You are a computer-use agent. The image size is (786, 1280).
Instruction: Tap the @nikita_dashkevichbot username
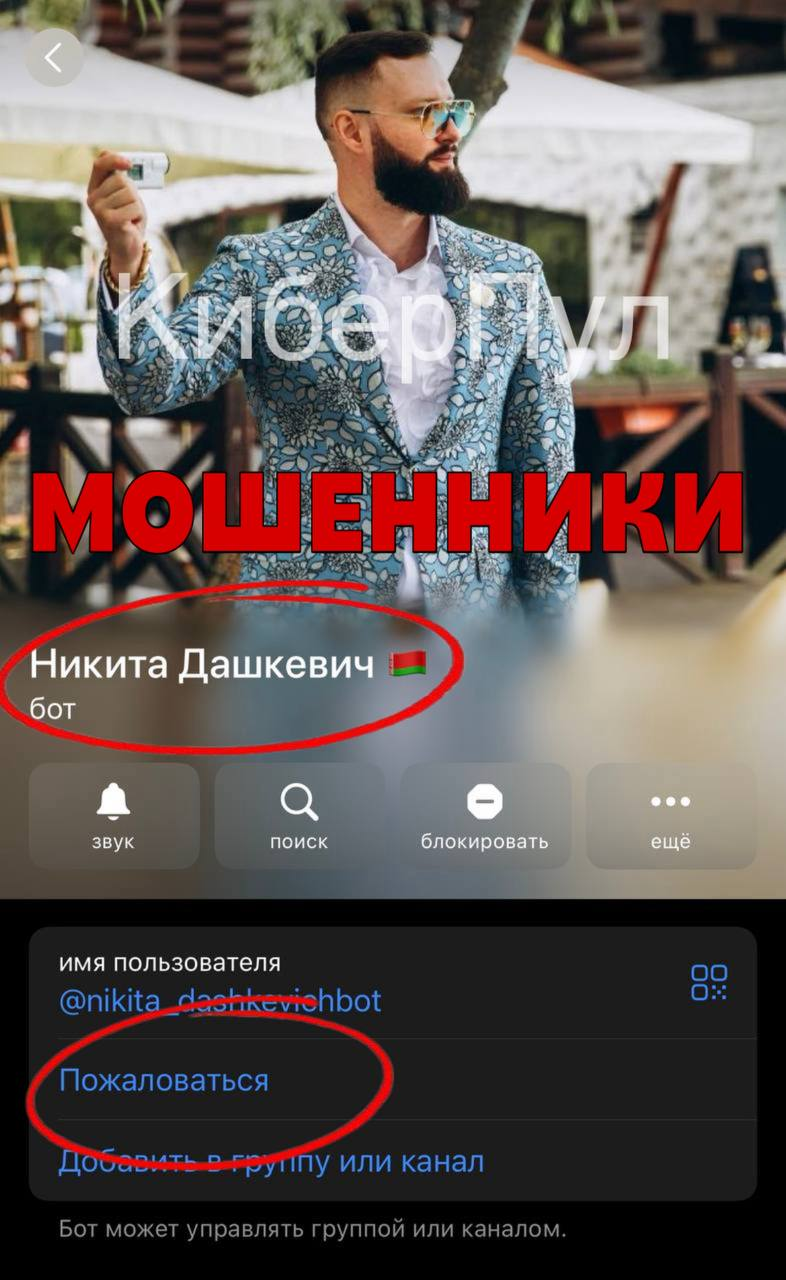[x=220, y=1001]
